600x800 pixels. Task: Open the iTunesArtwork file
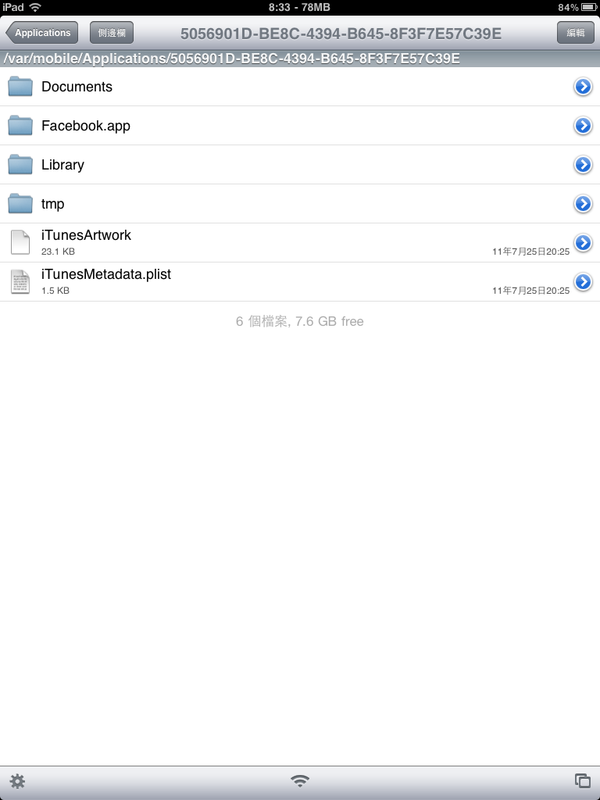(x=86, y=237)
